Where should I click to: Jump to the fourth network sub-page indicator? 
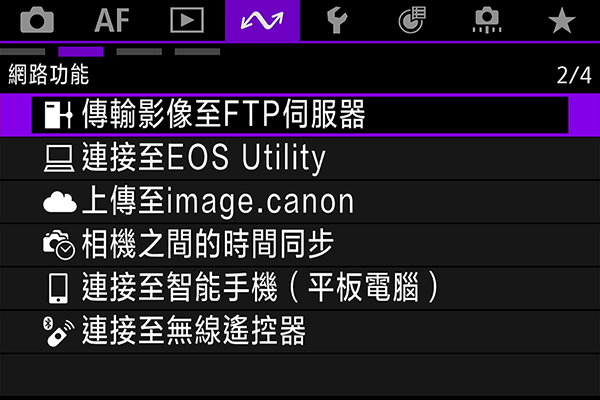[x=196, y=51]
